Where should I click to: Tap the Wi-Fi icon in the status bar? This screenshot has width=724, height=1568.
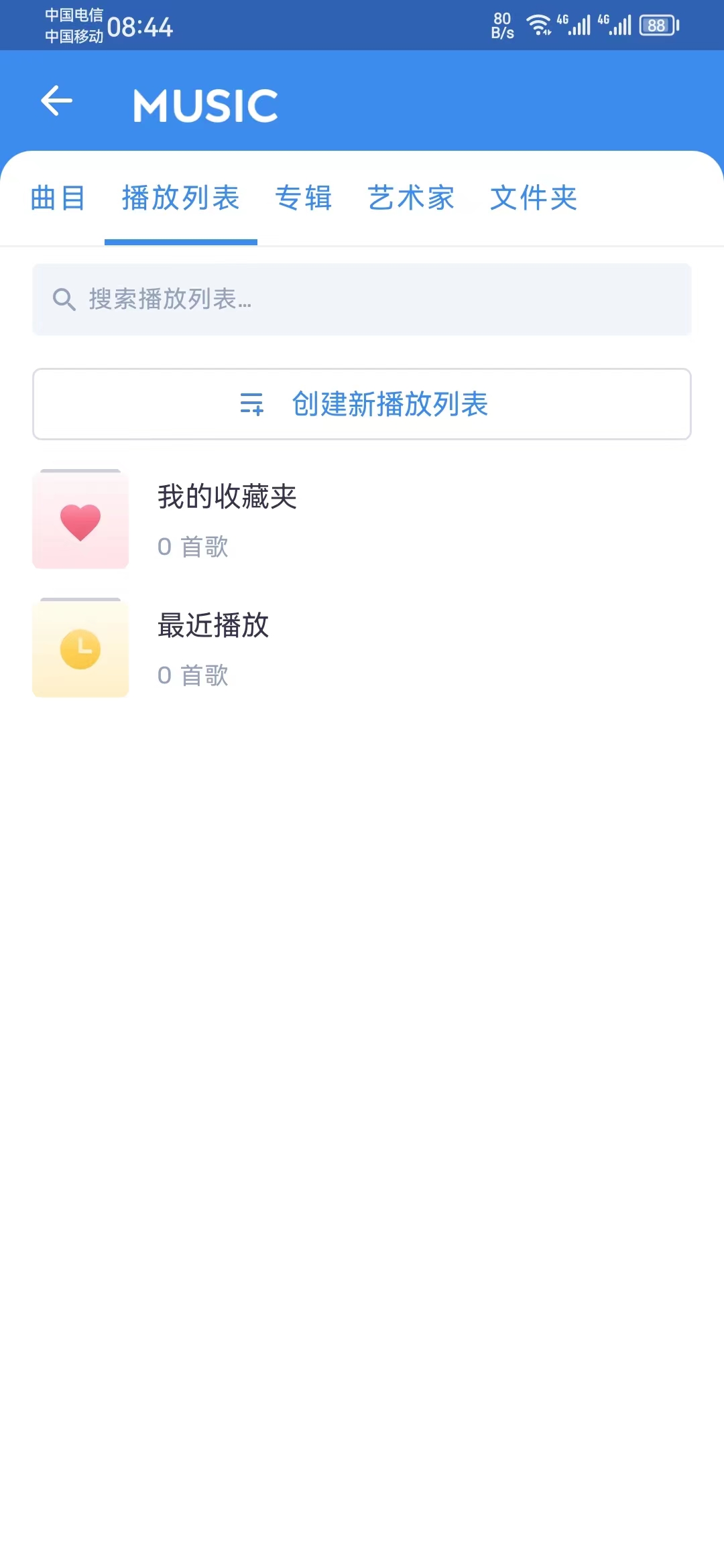538,25
